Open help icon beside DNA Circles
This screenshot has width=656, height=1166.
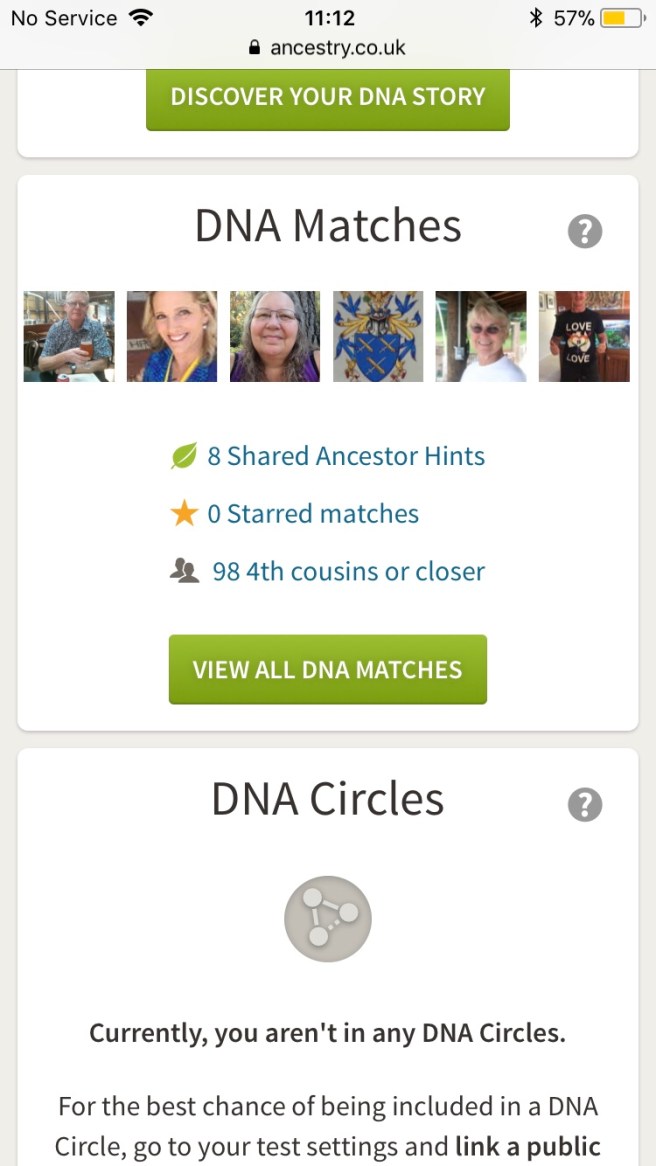pyautogui.click(x=585, y=804)
